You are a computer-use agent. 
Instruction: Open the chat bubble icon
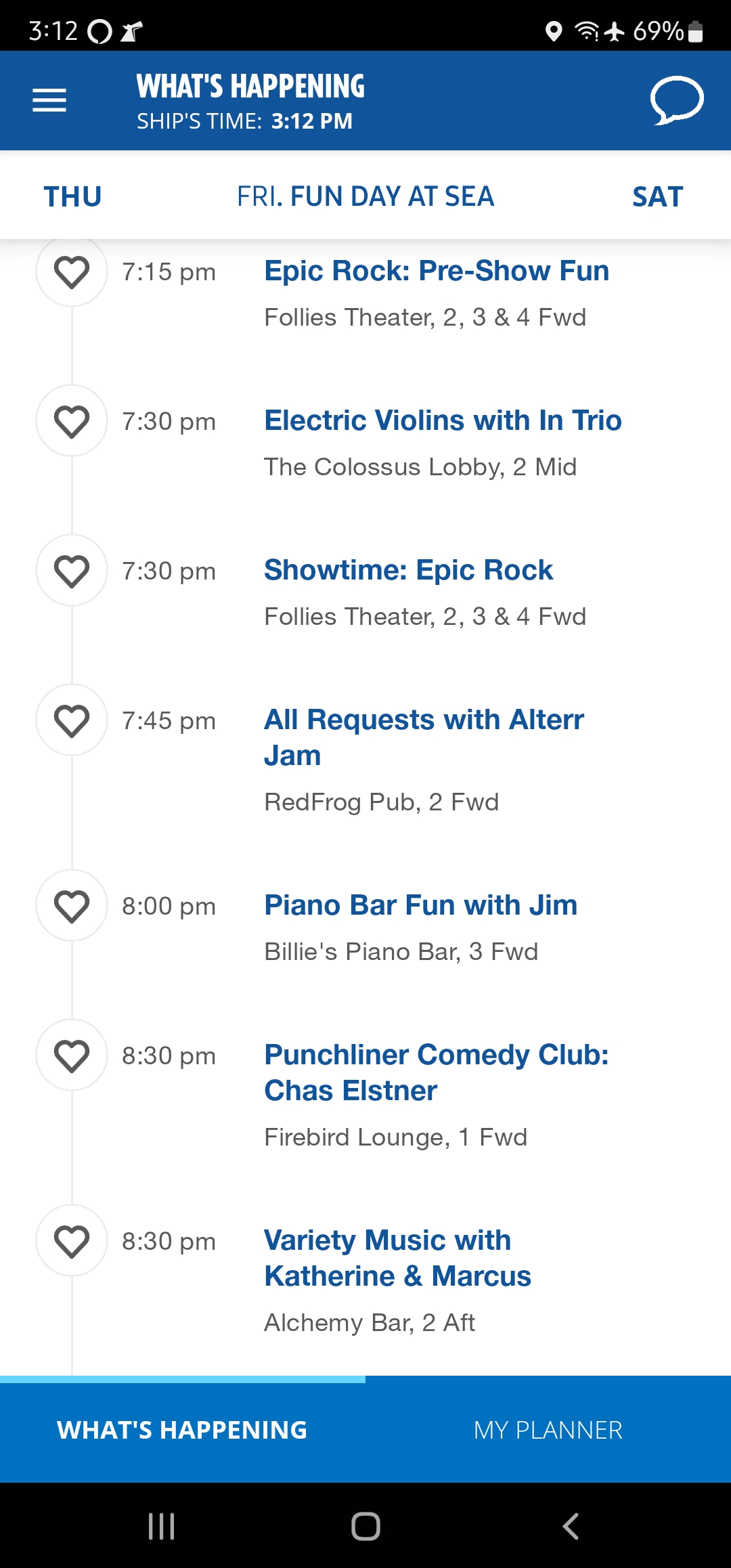coord(677,101)
